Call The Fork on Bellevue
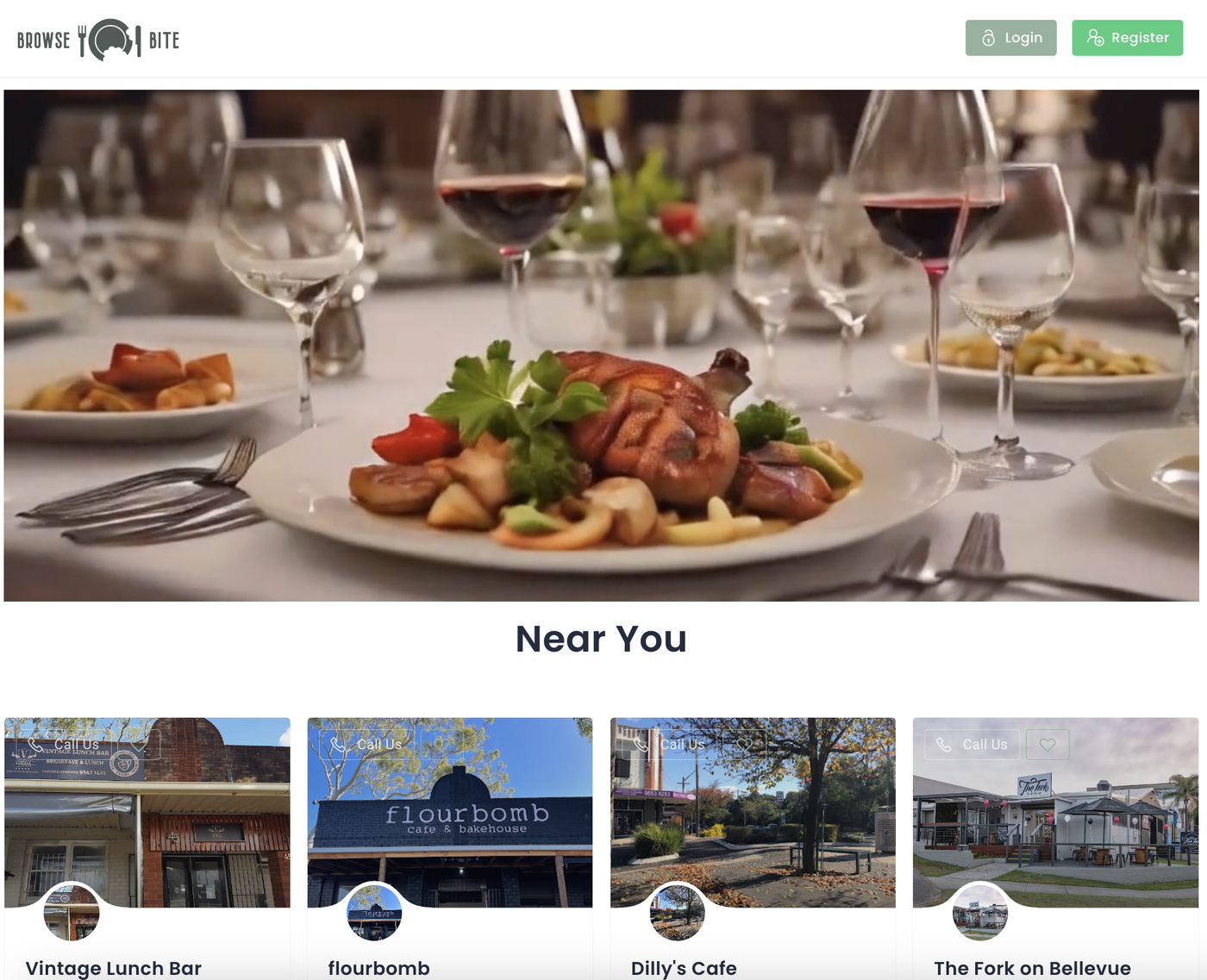This screenshot has width=1207, height=980. coord(972,744)
